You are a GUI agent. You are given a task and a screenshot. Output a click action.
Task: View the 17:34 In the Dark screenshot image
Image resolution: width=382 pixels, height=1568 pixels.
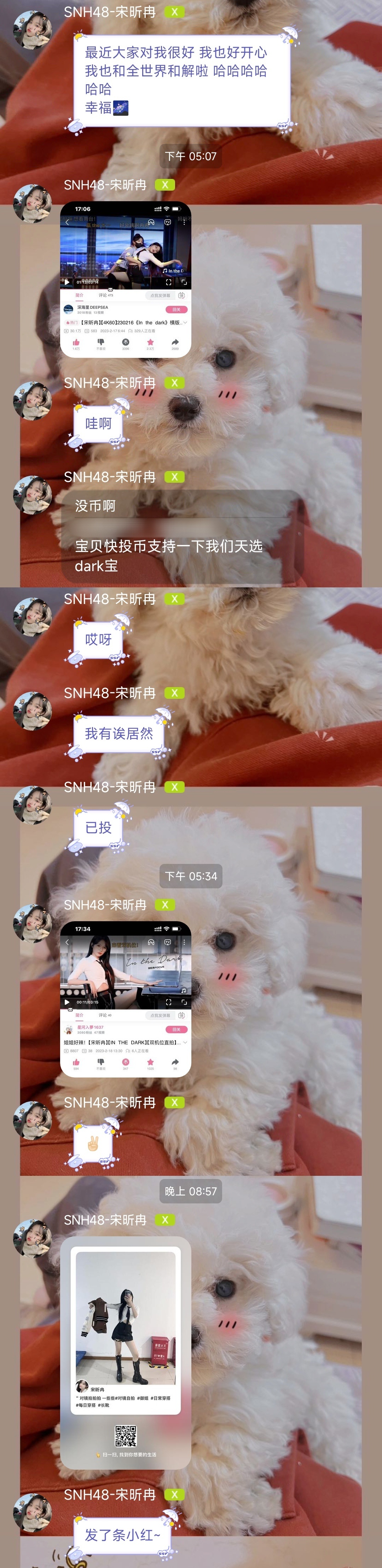[x=126, y=999]
